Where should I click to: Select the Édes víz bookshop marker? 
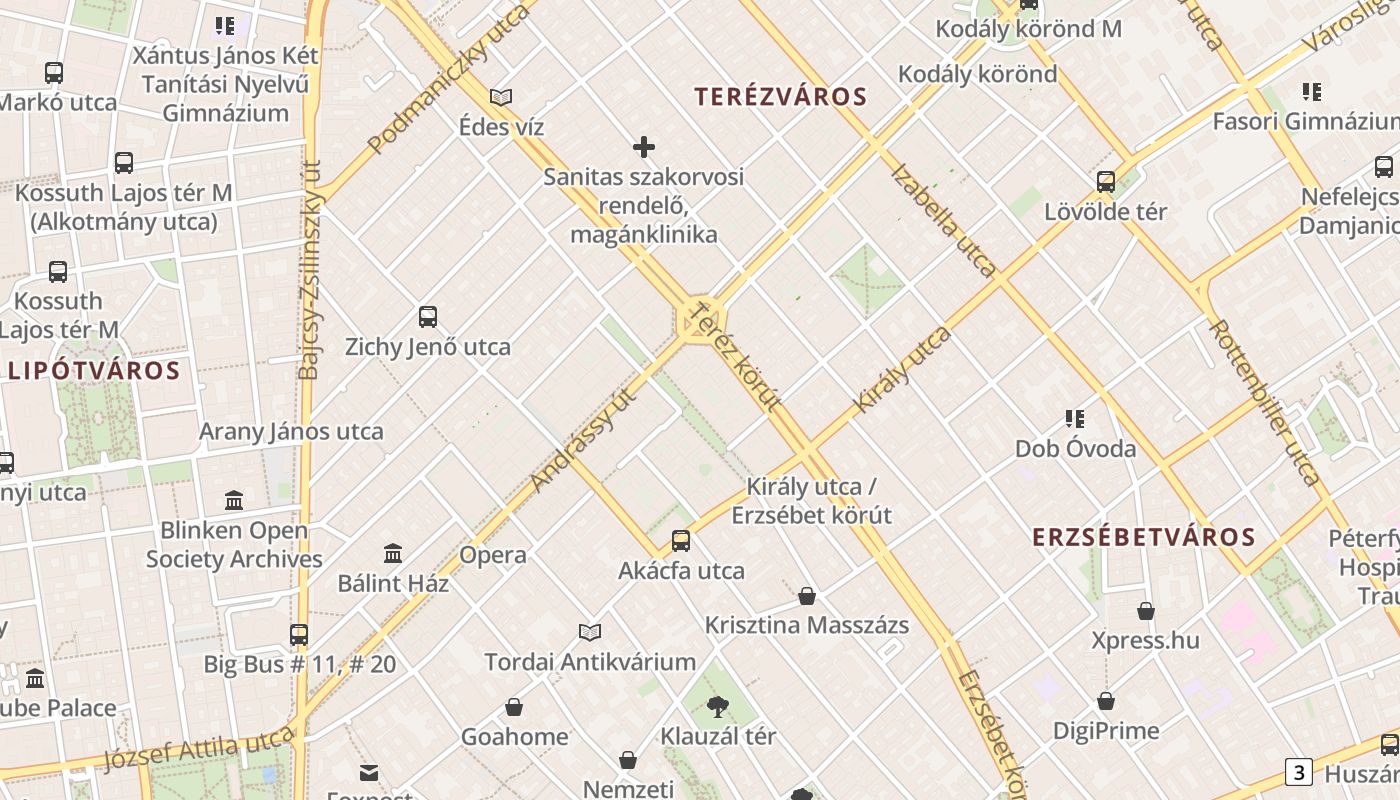pos(501,97)
